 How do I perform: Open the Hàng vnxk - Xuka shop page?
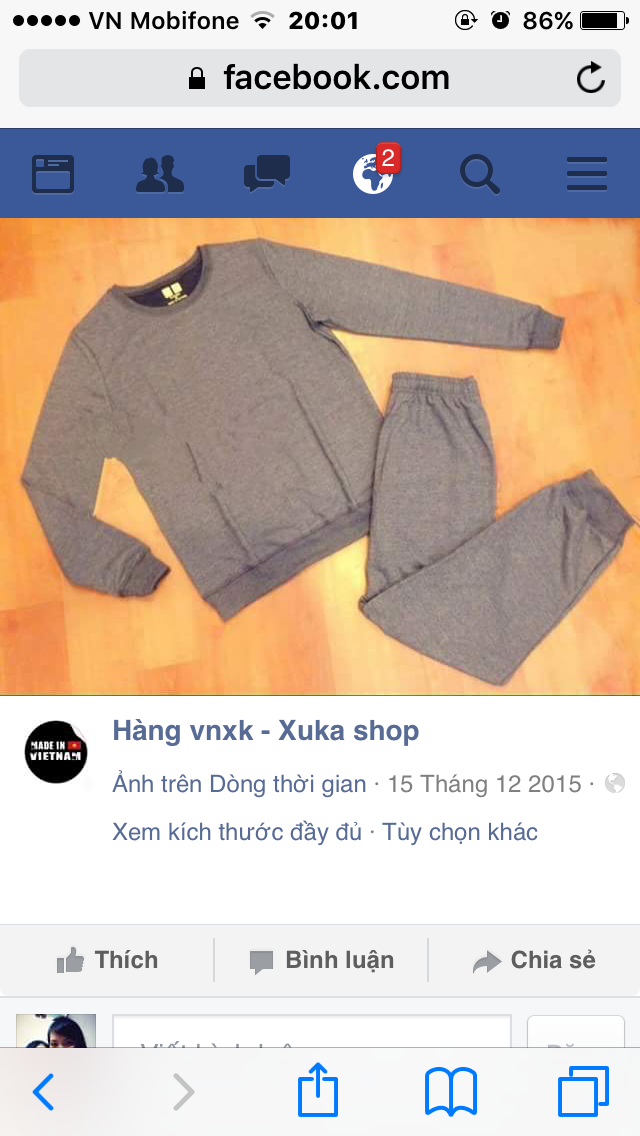click(x=265, y=731)
